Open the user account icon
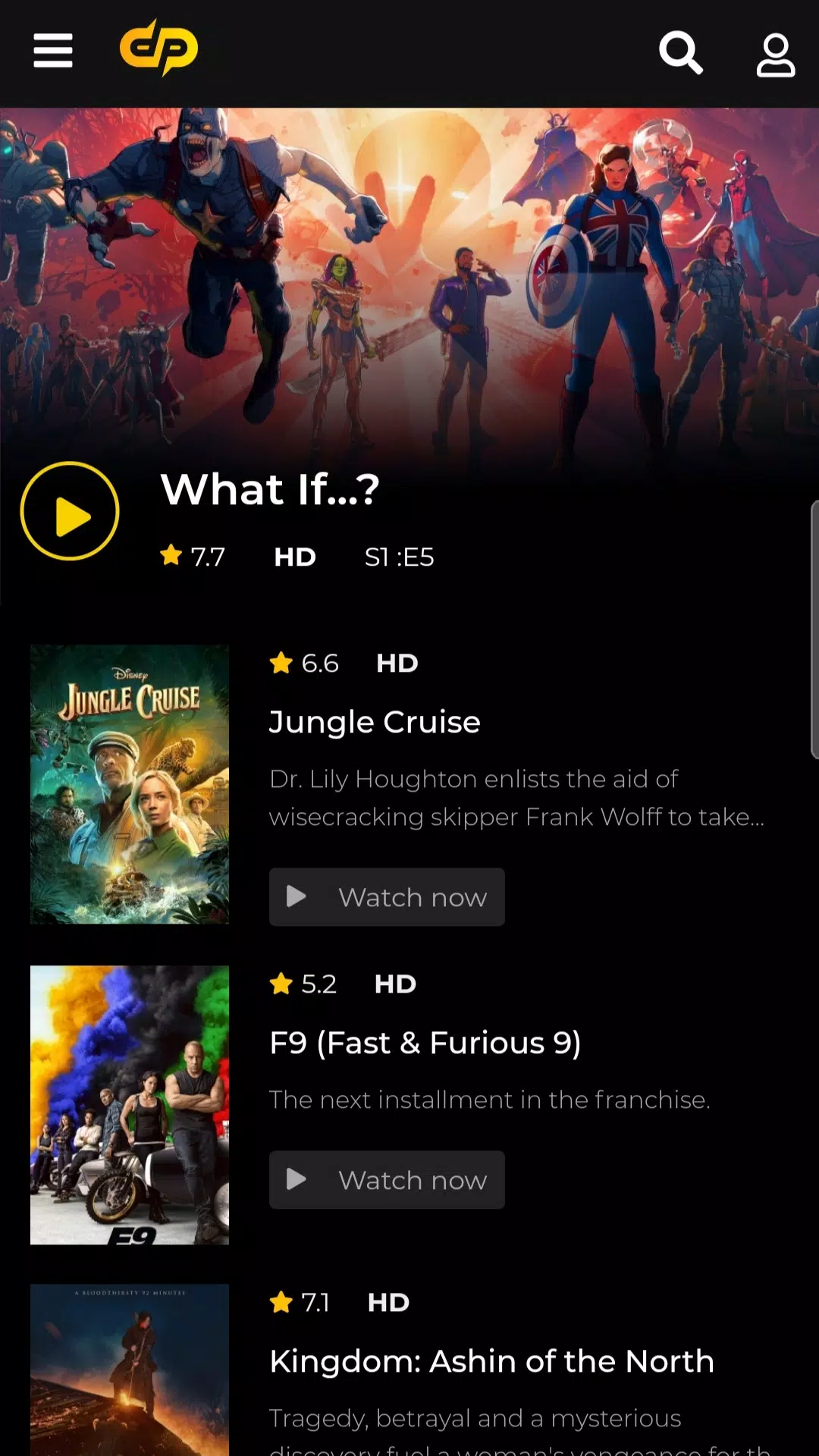Image resolution: width=819 pixels, height=1456 pixels. (775, 55)
